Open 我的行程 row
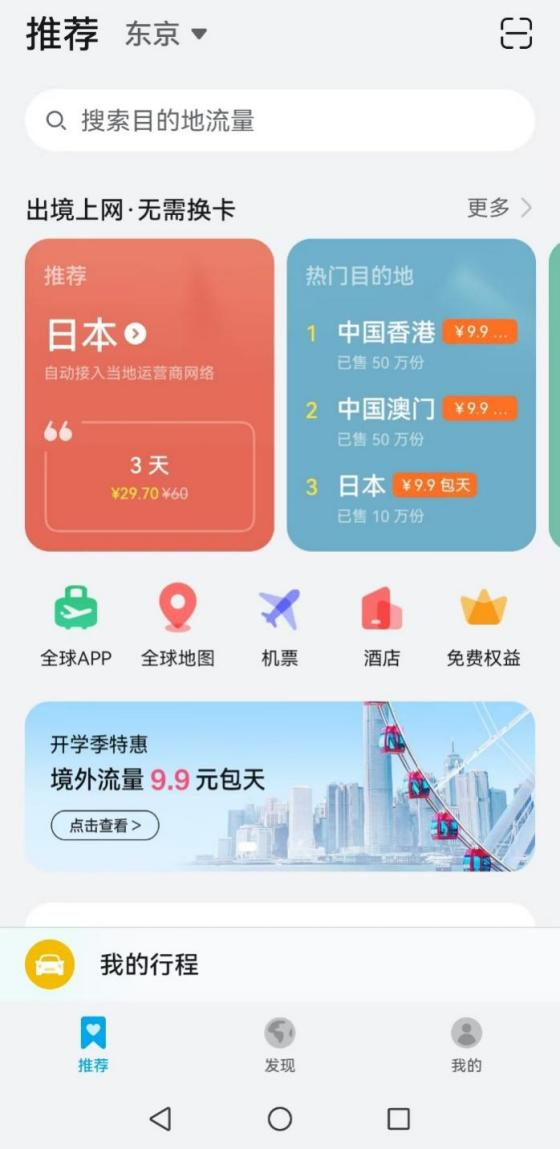 pos(280,964)
